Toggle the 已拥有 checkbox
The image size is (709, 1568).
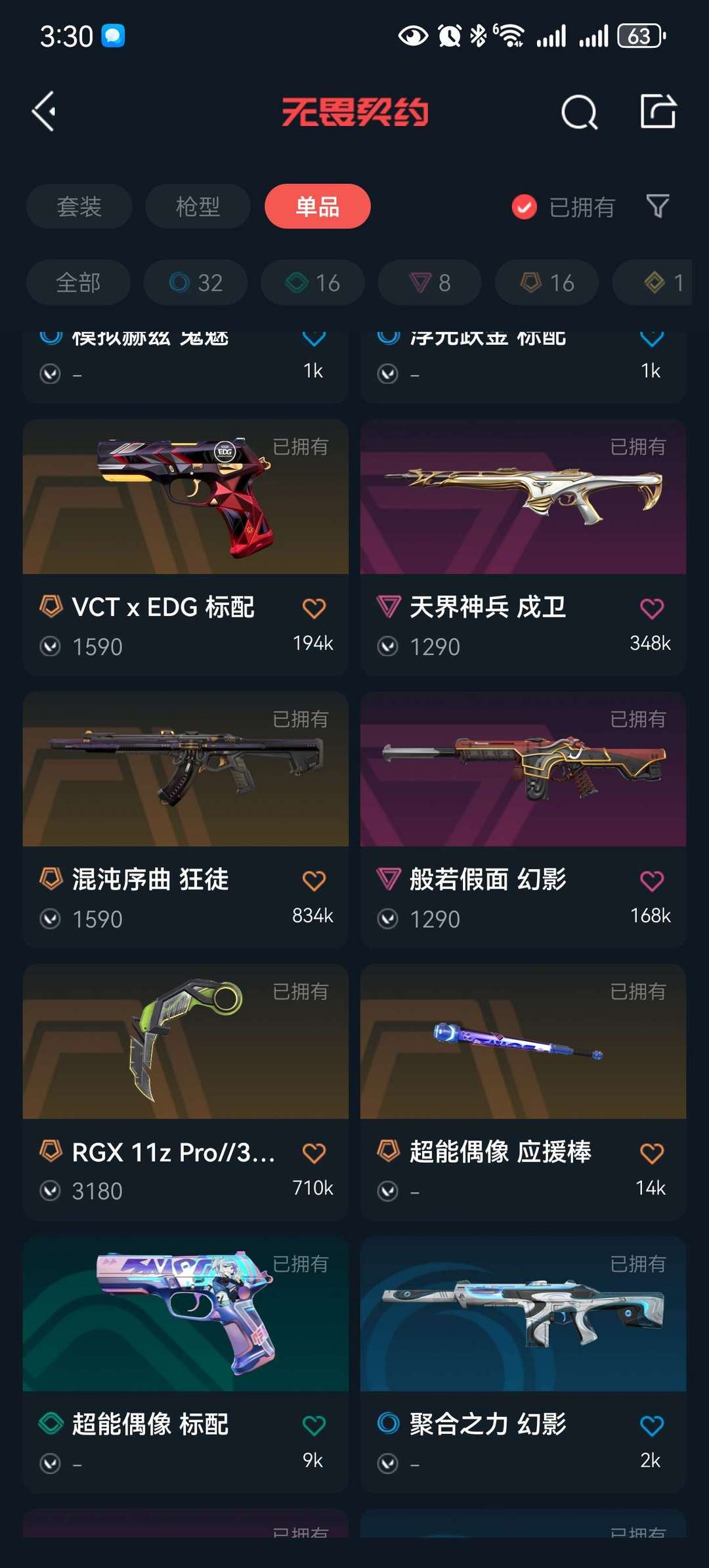coord(524,208)
